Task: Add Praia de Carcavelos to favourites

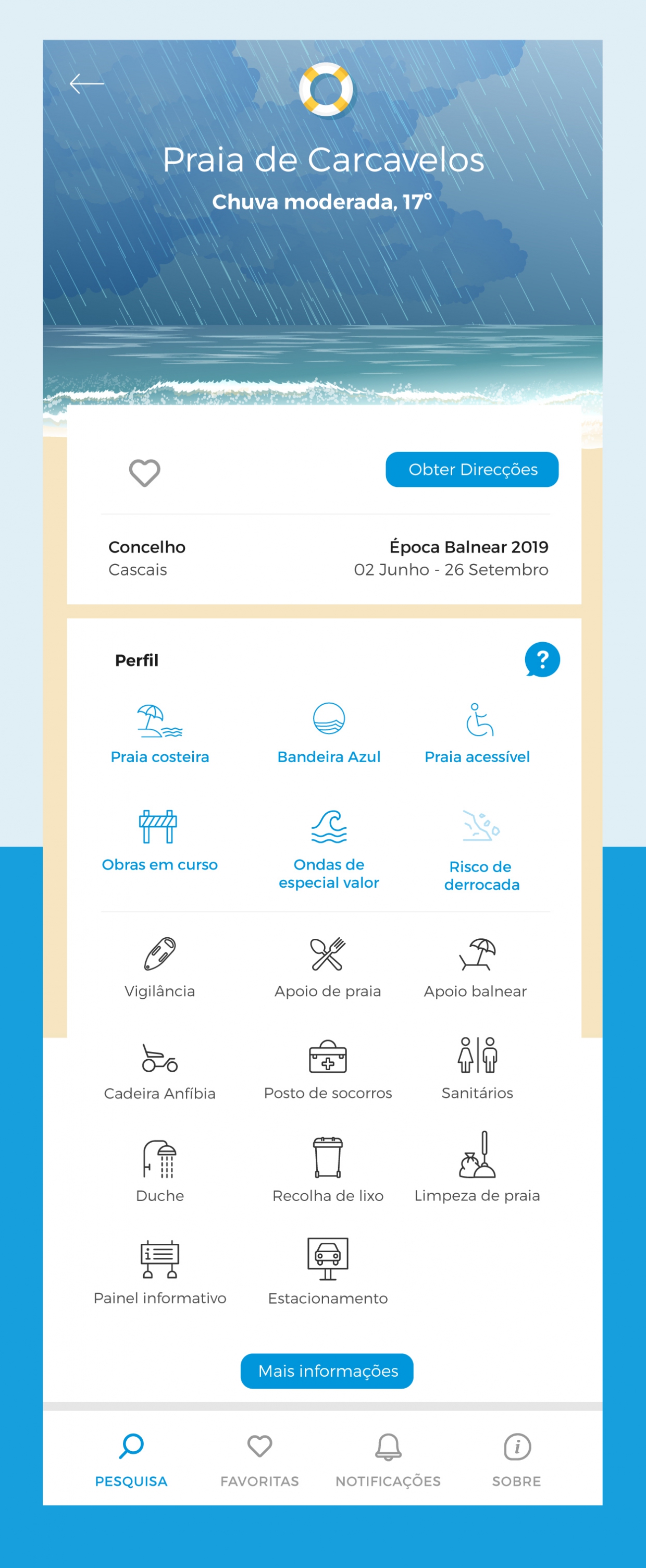Action: pos(145,472)
